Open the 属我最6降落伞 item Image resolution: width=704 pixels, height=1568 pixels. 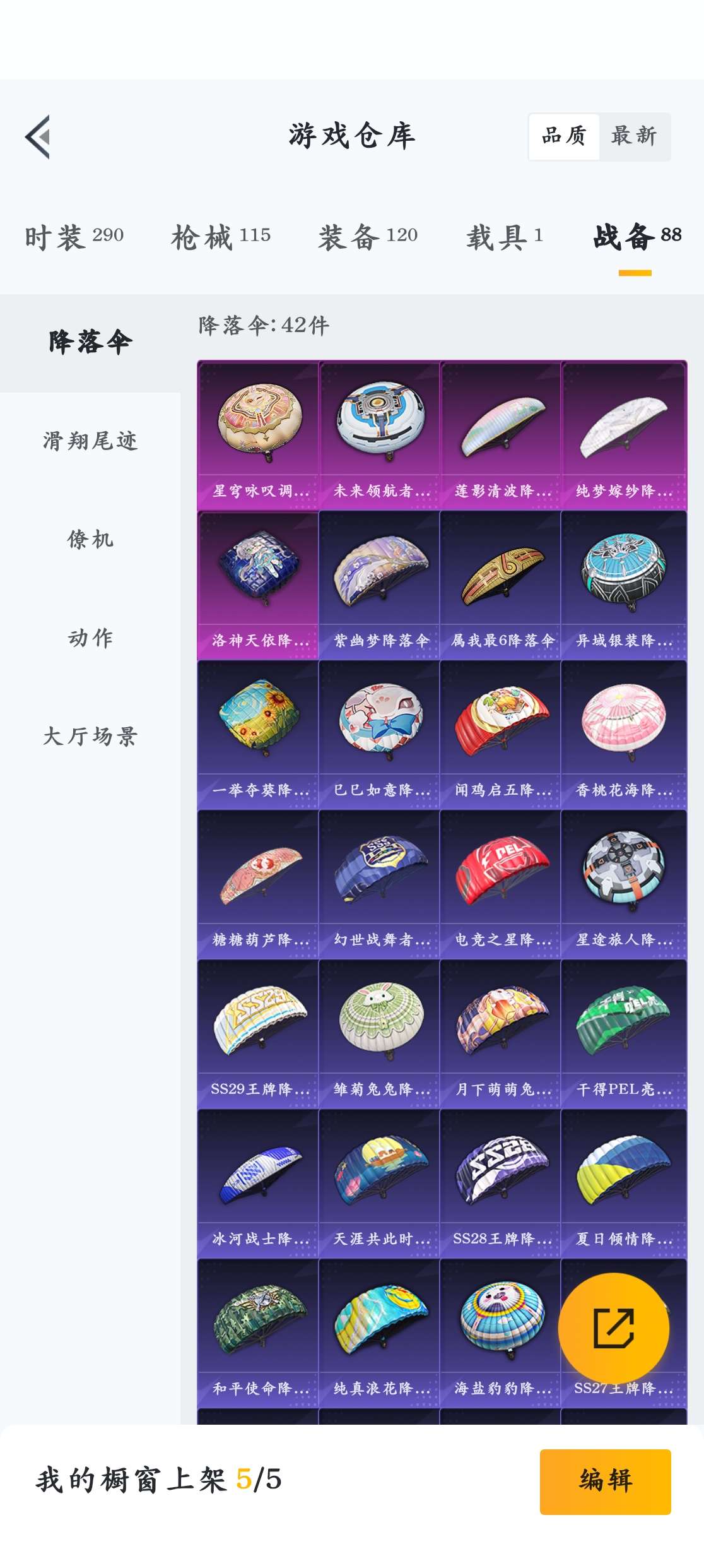[x=501, y=585]
